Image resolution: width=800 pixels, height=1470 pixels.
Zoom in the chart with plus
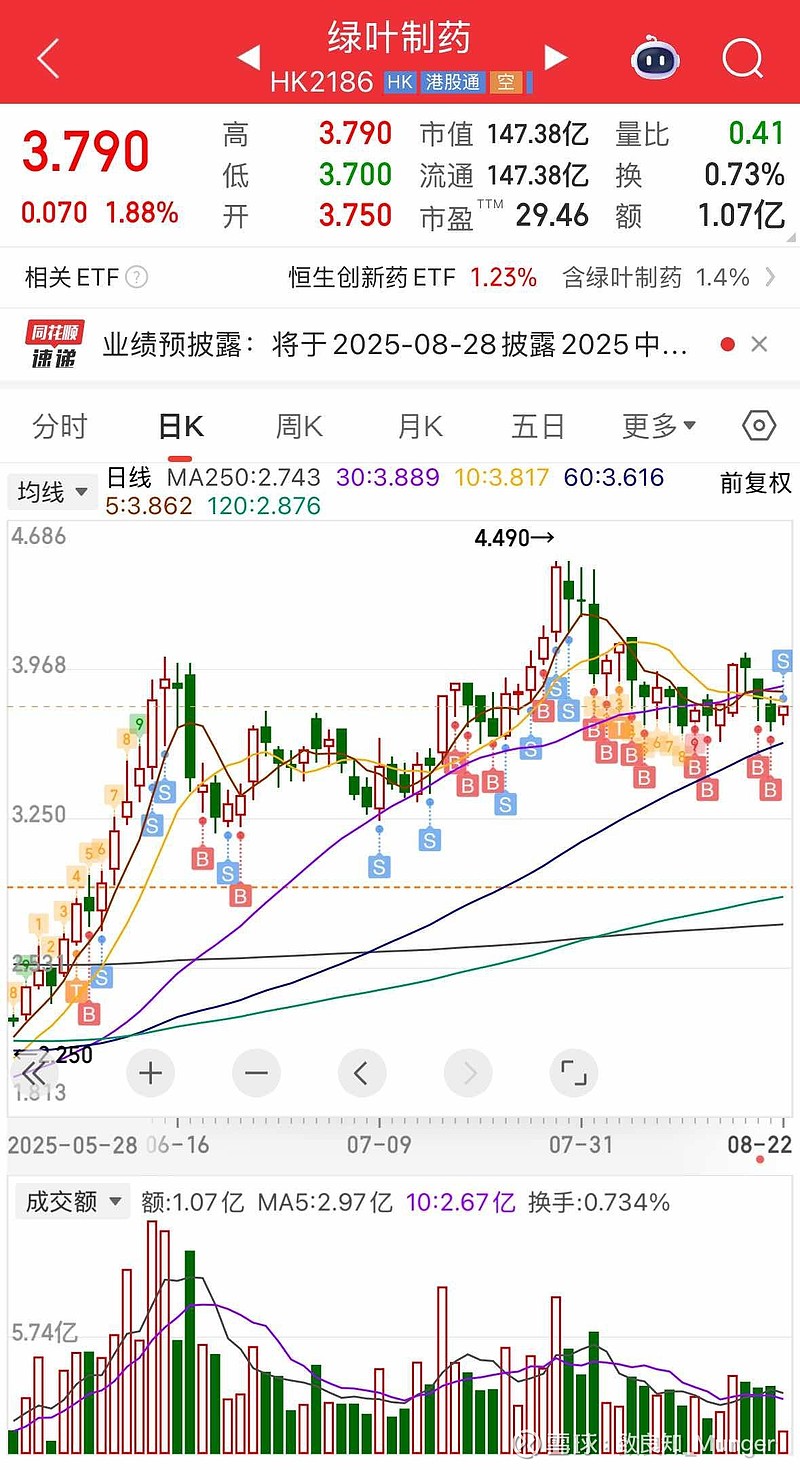point(150,1074)
